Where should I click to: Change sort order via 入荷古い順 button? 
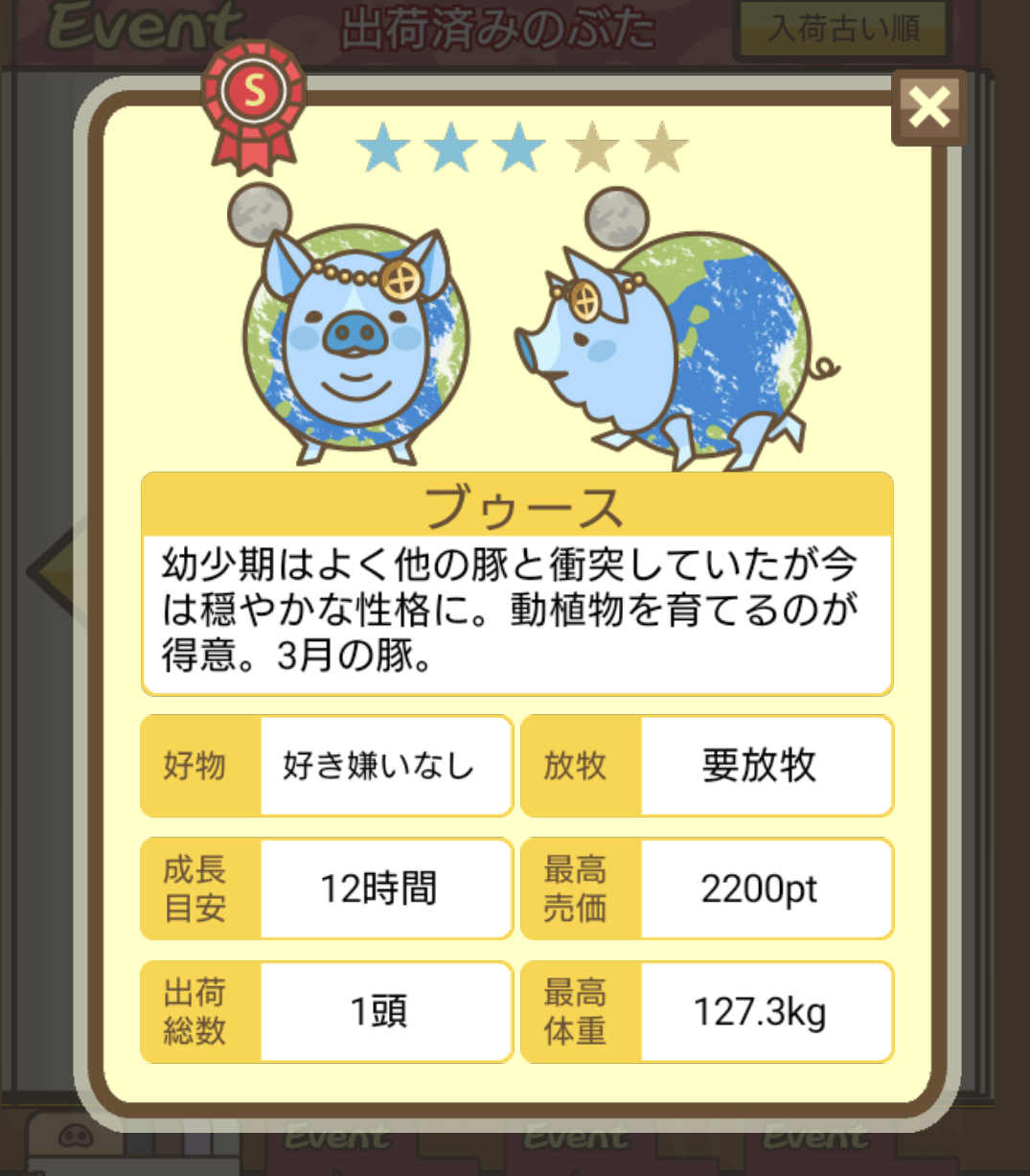[x=842, y=29]
